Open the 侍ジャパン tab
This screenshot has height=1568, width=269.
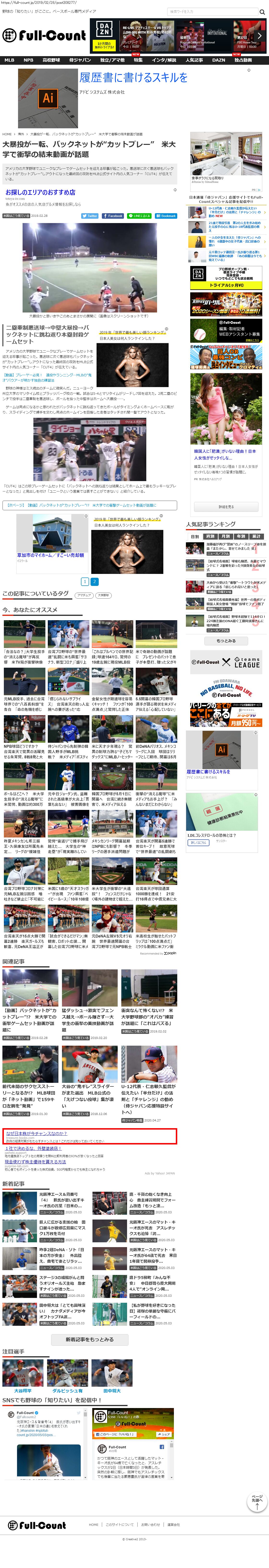coord(80,60)
